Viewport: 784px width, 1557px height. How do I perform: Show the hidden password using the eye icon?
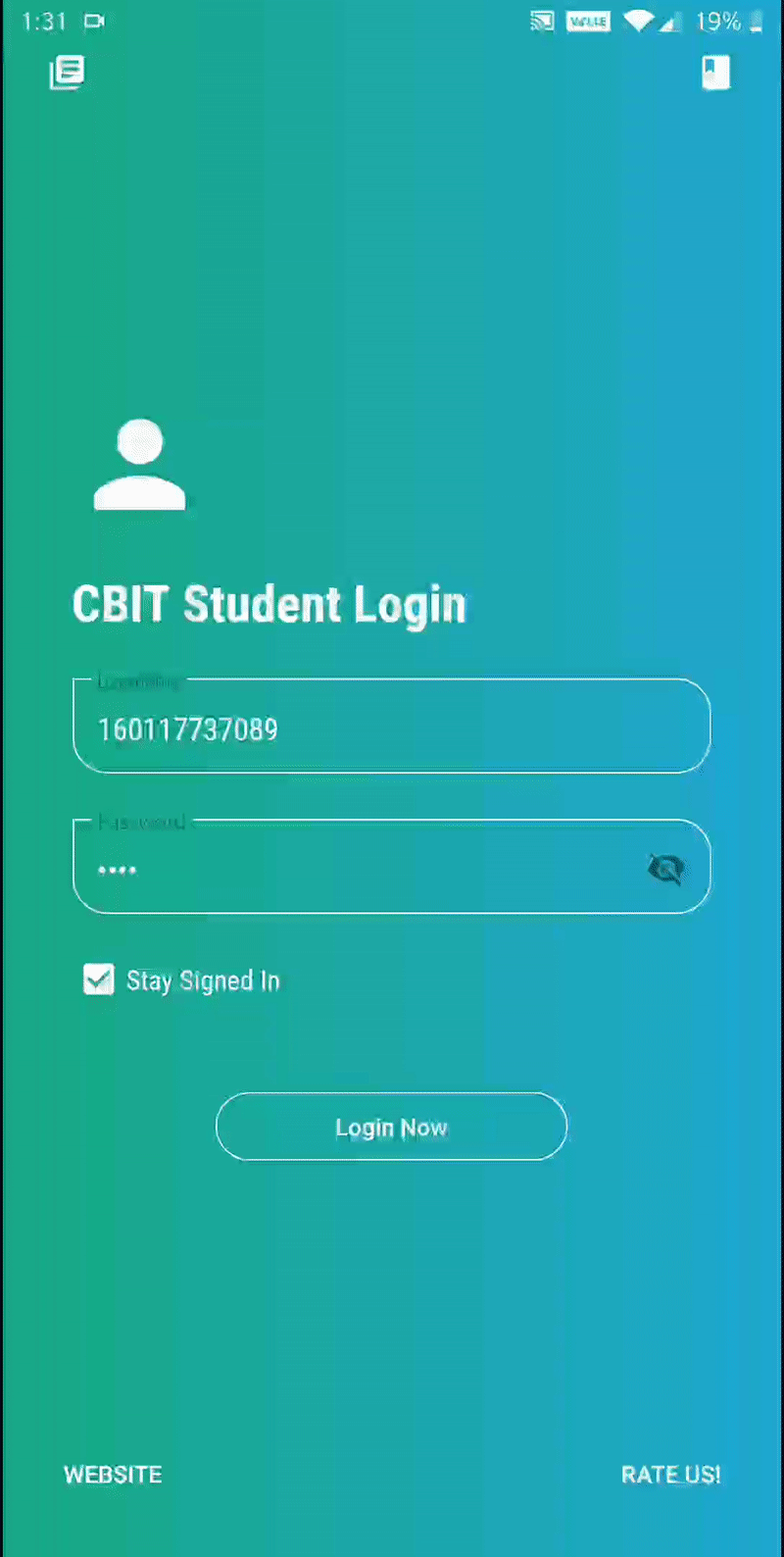click(x=665, y=869)
